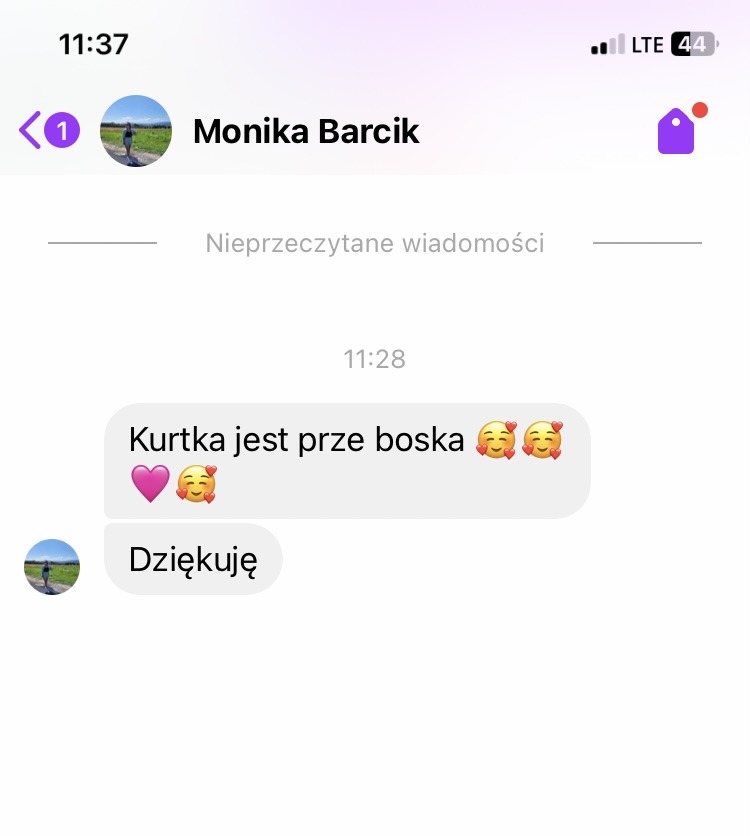Open Monika Barcik's profile from the header
Image resolution: width=750 pixels, height=836 pixels.
tap(305, 131)
